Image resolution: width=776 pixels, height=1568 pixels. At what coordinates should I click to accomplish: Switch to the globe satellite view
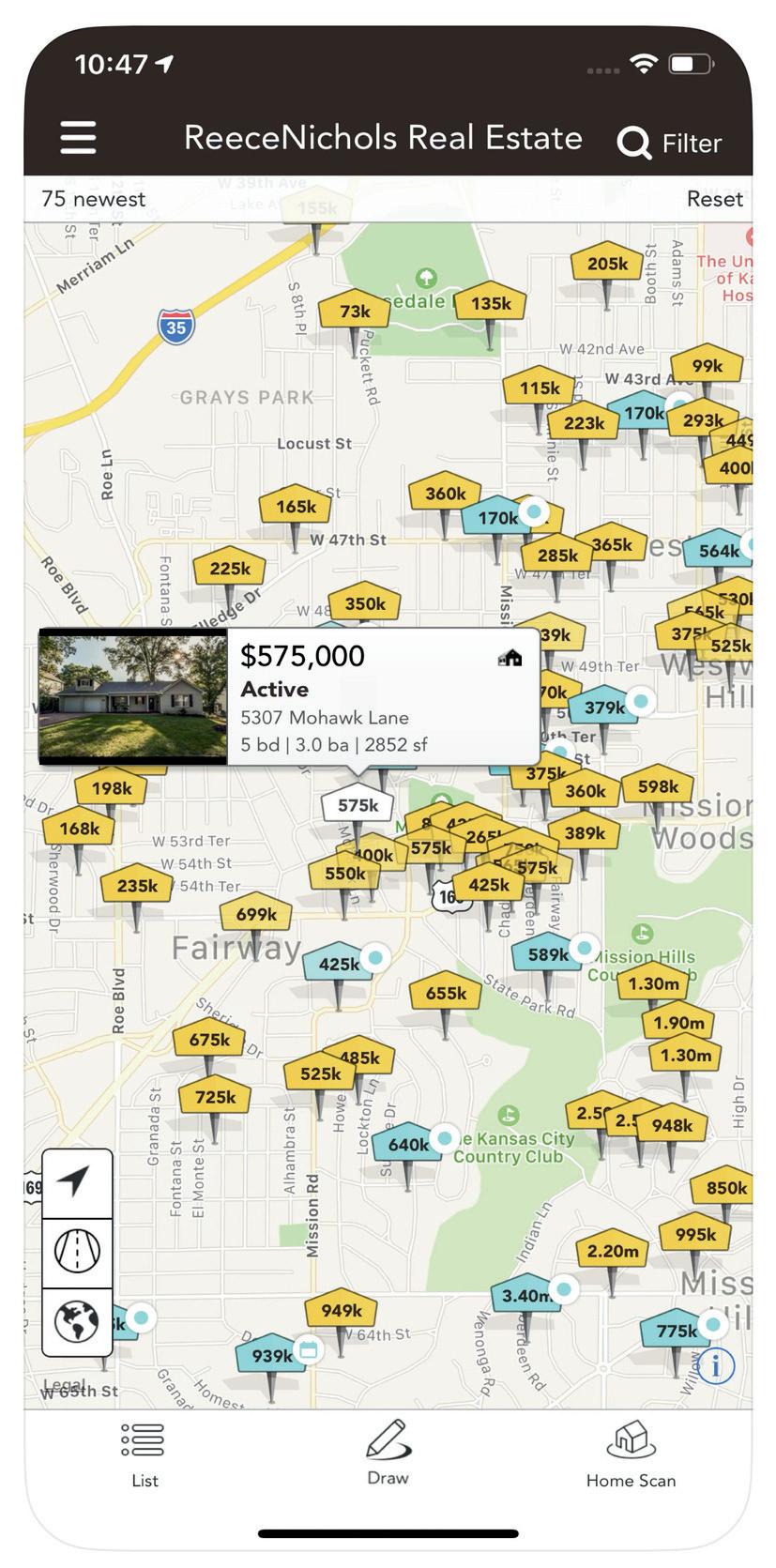(77, 1321)
